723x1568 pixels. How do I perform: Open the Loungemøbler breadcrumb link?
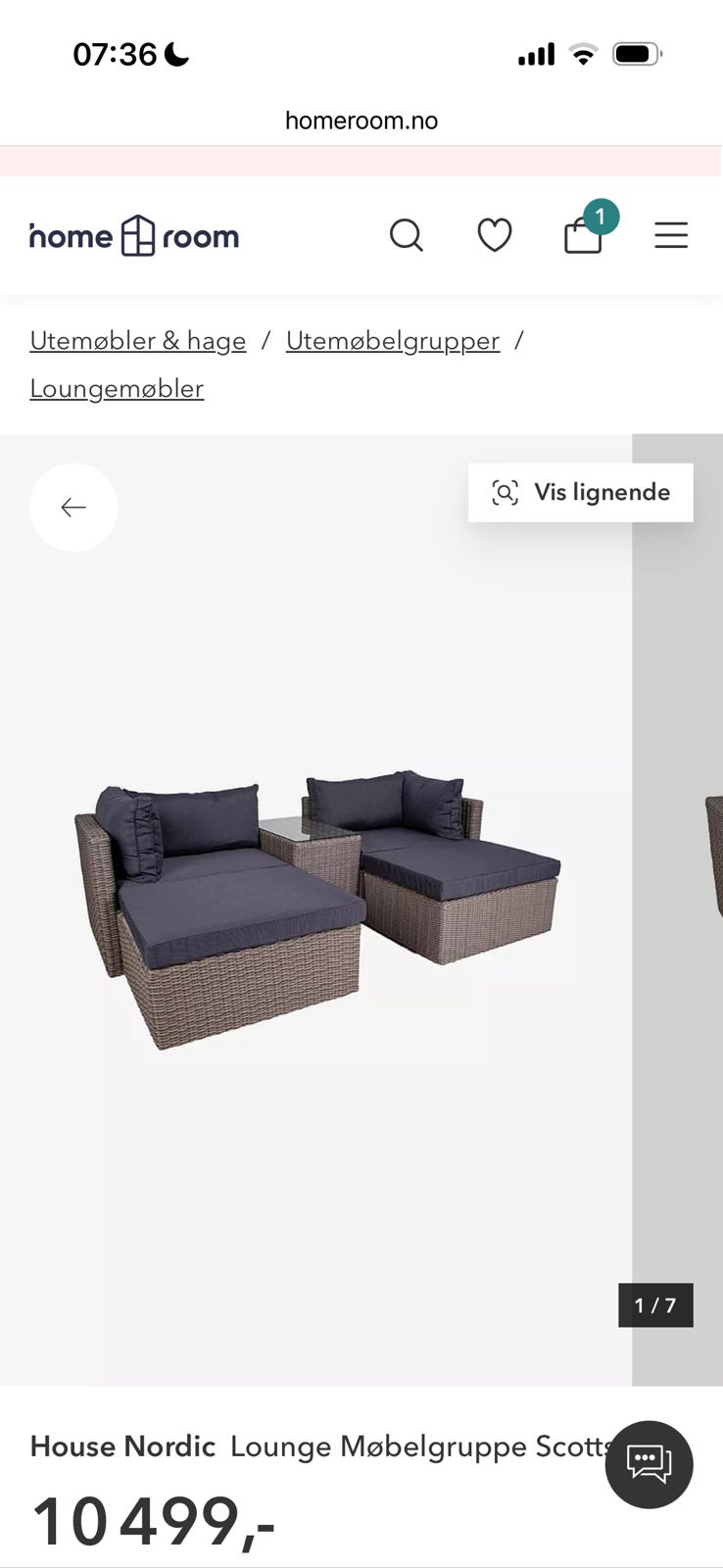[x=116, y=388]
